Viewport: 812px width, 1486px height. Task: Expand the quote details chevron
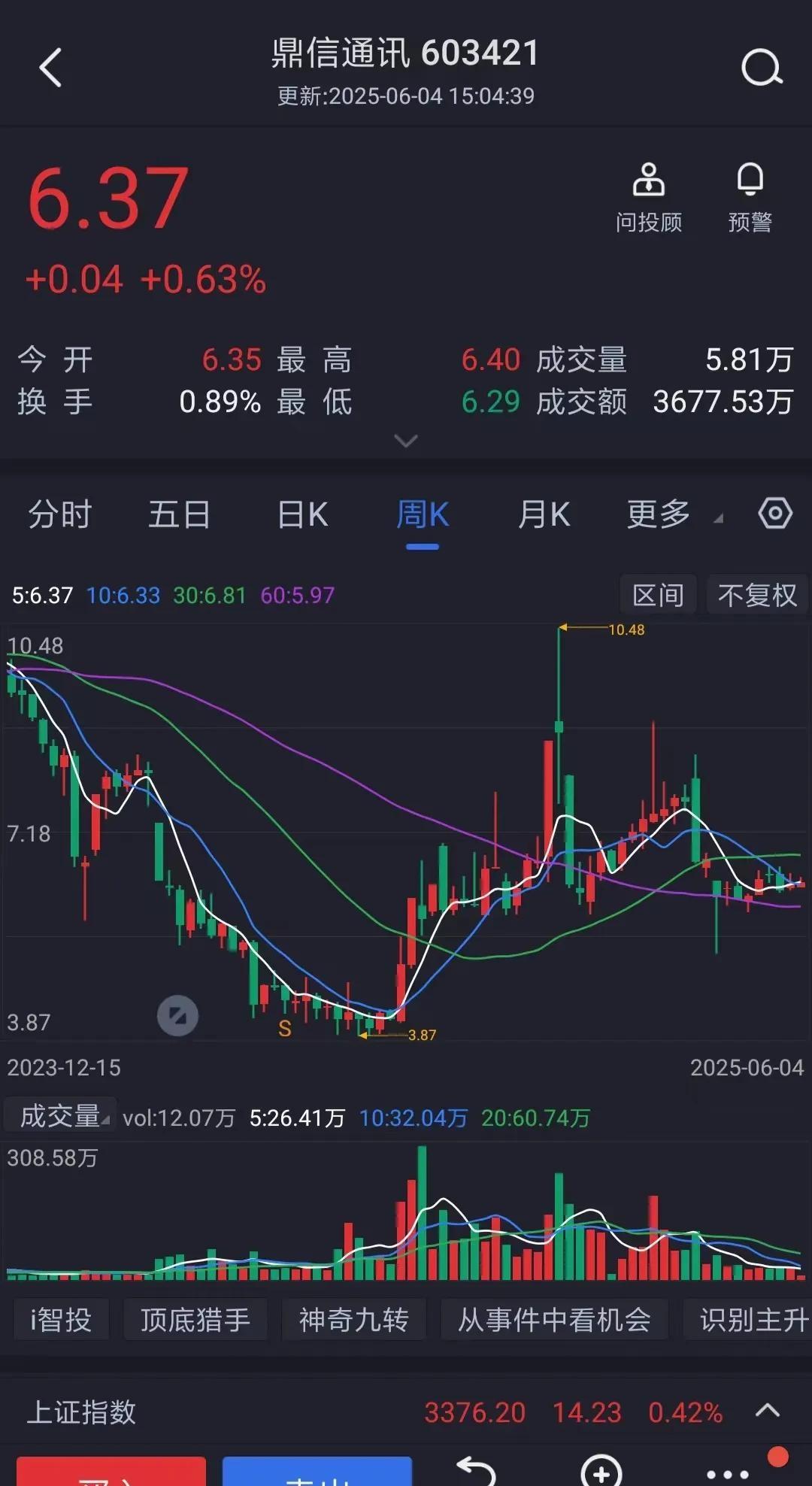coord(406,441)
